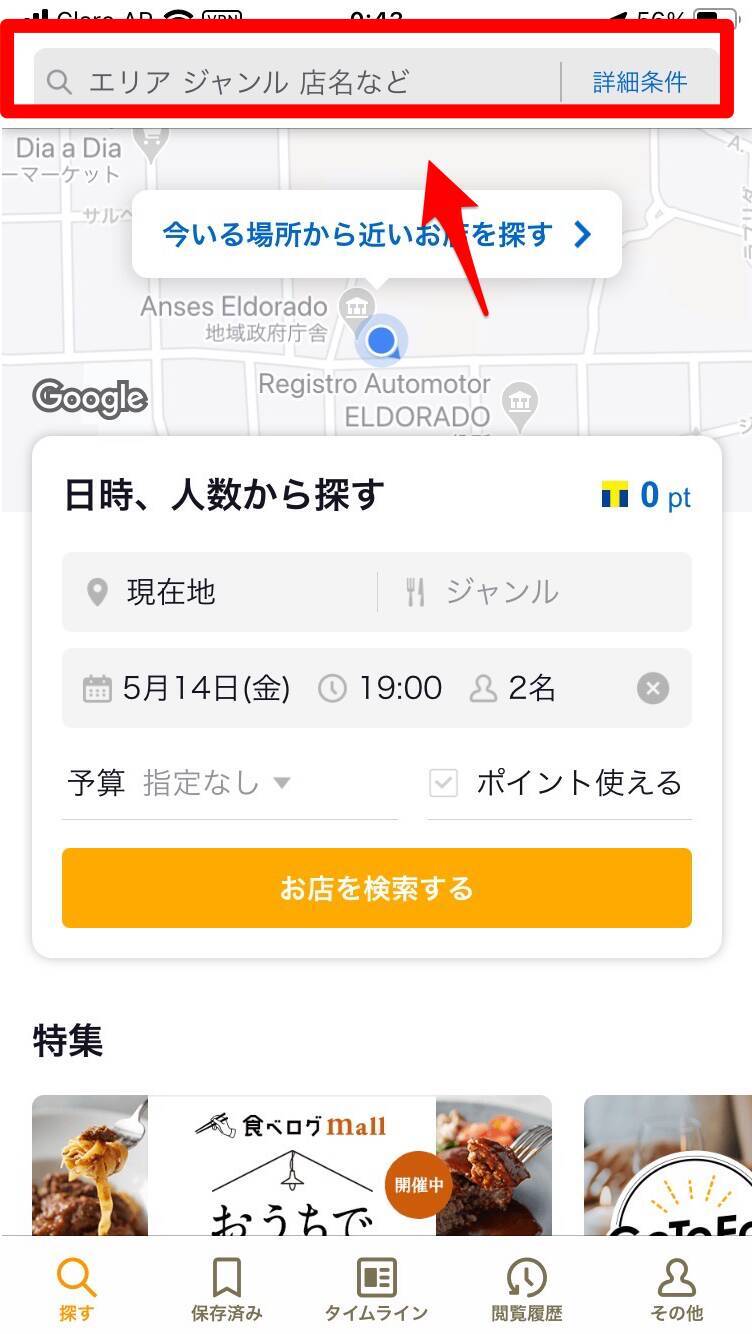The width and height of the screenshot is (752, 1334).
Task: Select the 現在地 location field
Action: 220,592
